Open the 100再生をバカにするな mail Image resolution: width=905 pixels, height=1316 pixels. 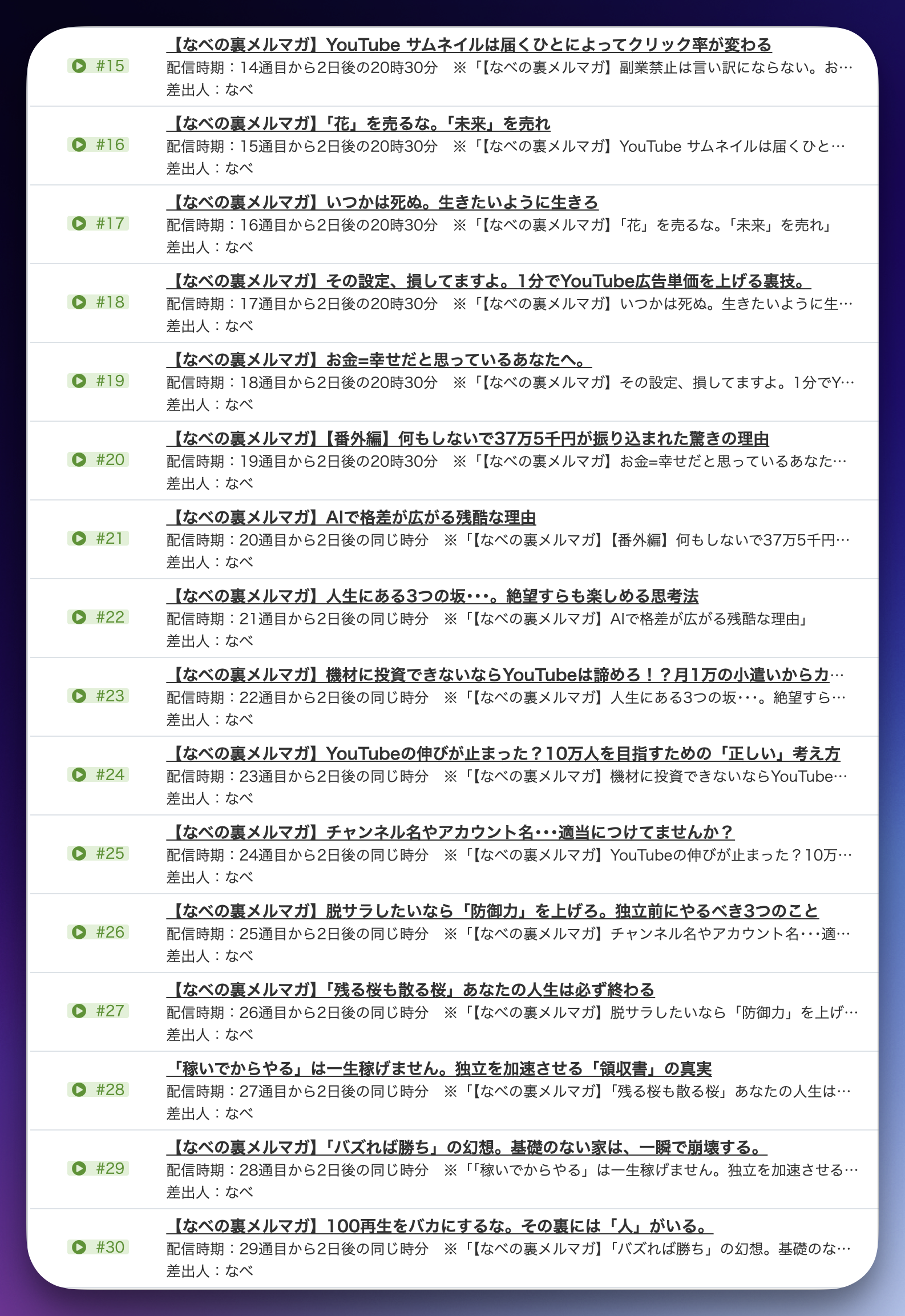[x=439, y=1226]
